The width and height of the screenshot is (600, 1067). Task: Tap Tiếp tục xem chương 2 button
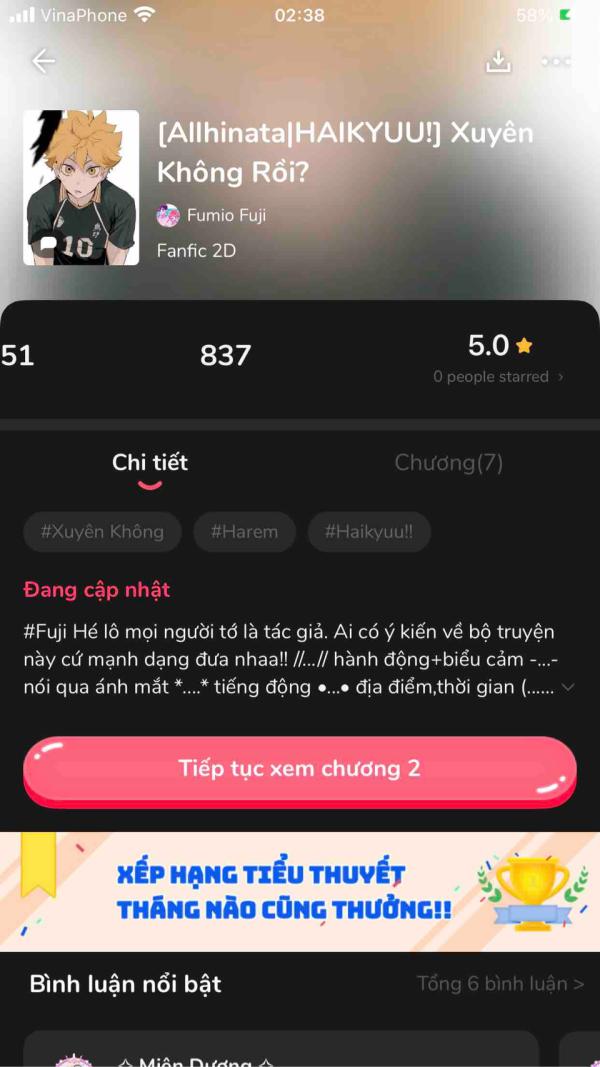point(299,769)
